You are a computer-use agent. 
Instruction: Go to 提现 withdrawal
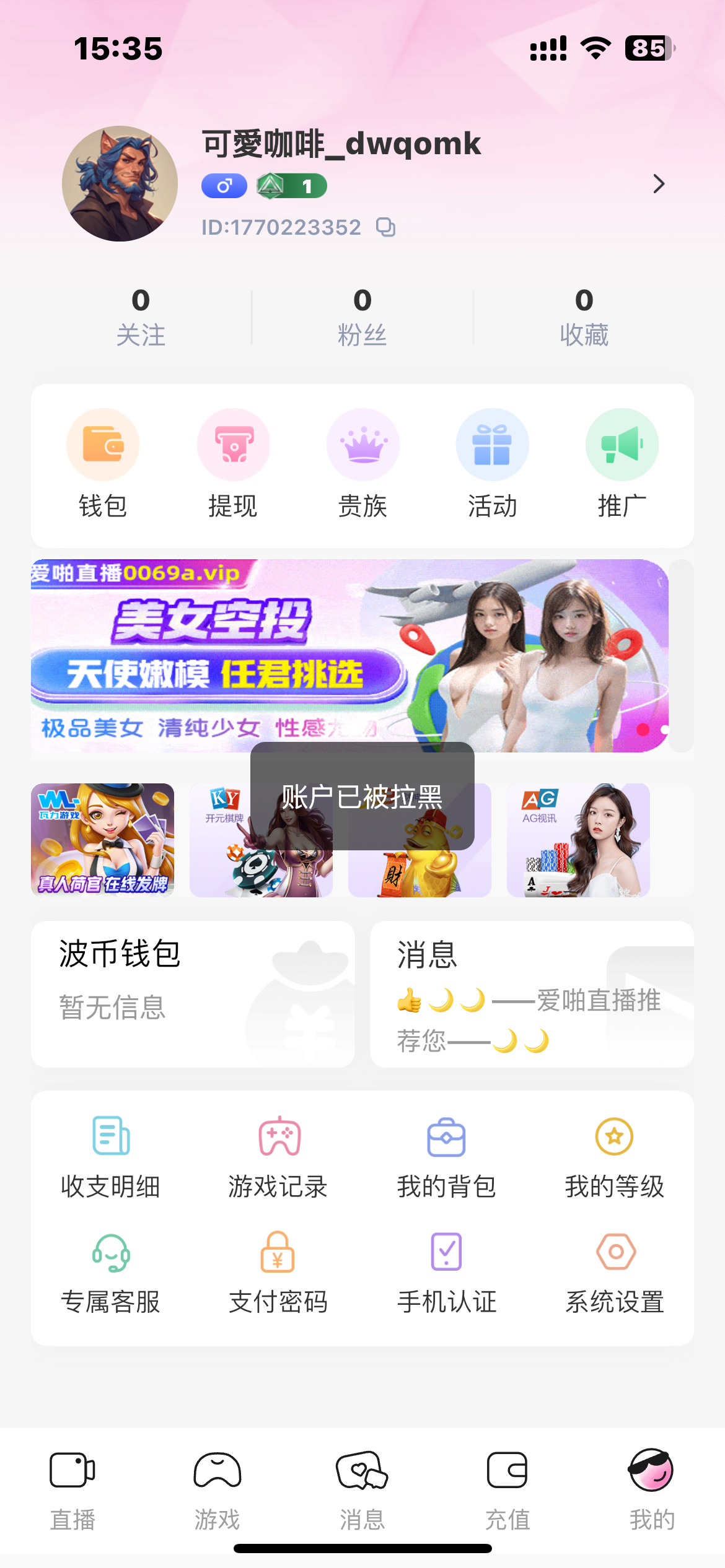click(x=233, y=463)
